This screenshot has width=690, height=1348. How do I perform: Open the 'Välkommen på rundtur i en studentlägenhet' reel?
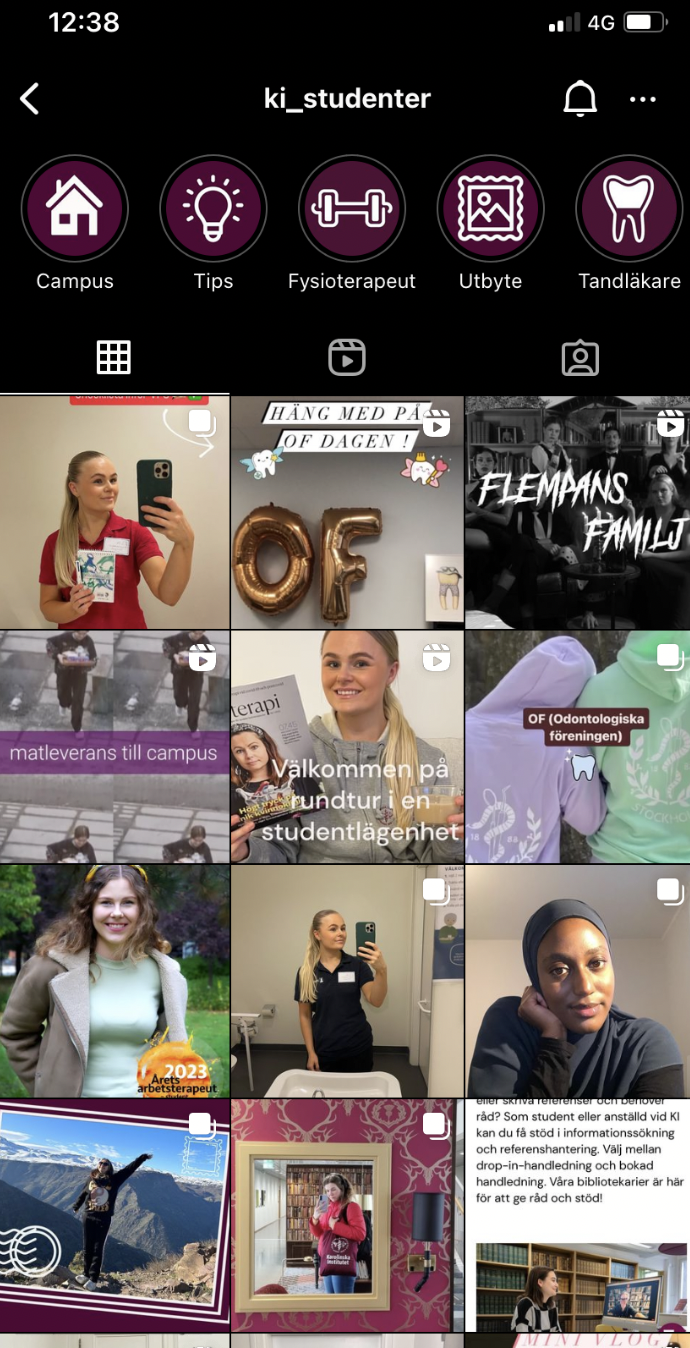pyautogui.click(x=347, y=747)
